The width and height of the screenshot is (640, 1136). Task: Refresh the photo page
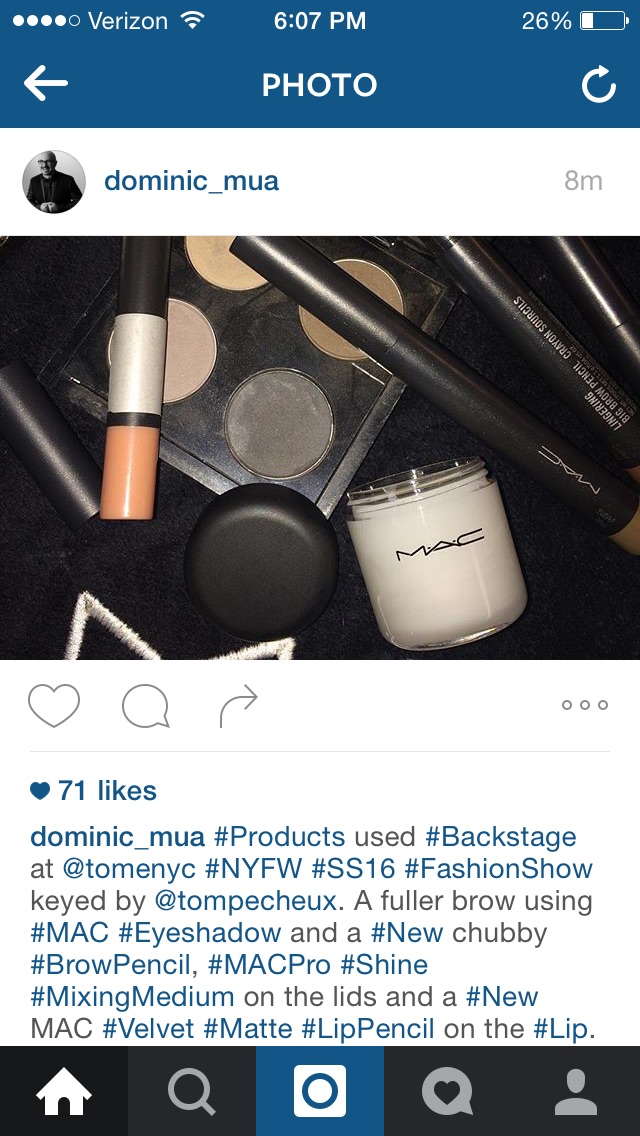pyautogui.click(x=599, y=85)
